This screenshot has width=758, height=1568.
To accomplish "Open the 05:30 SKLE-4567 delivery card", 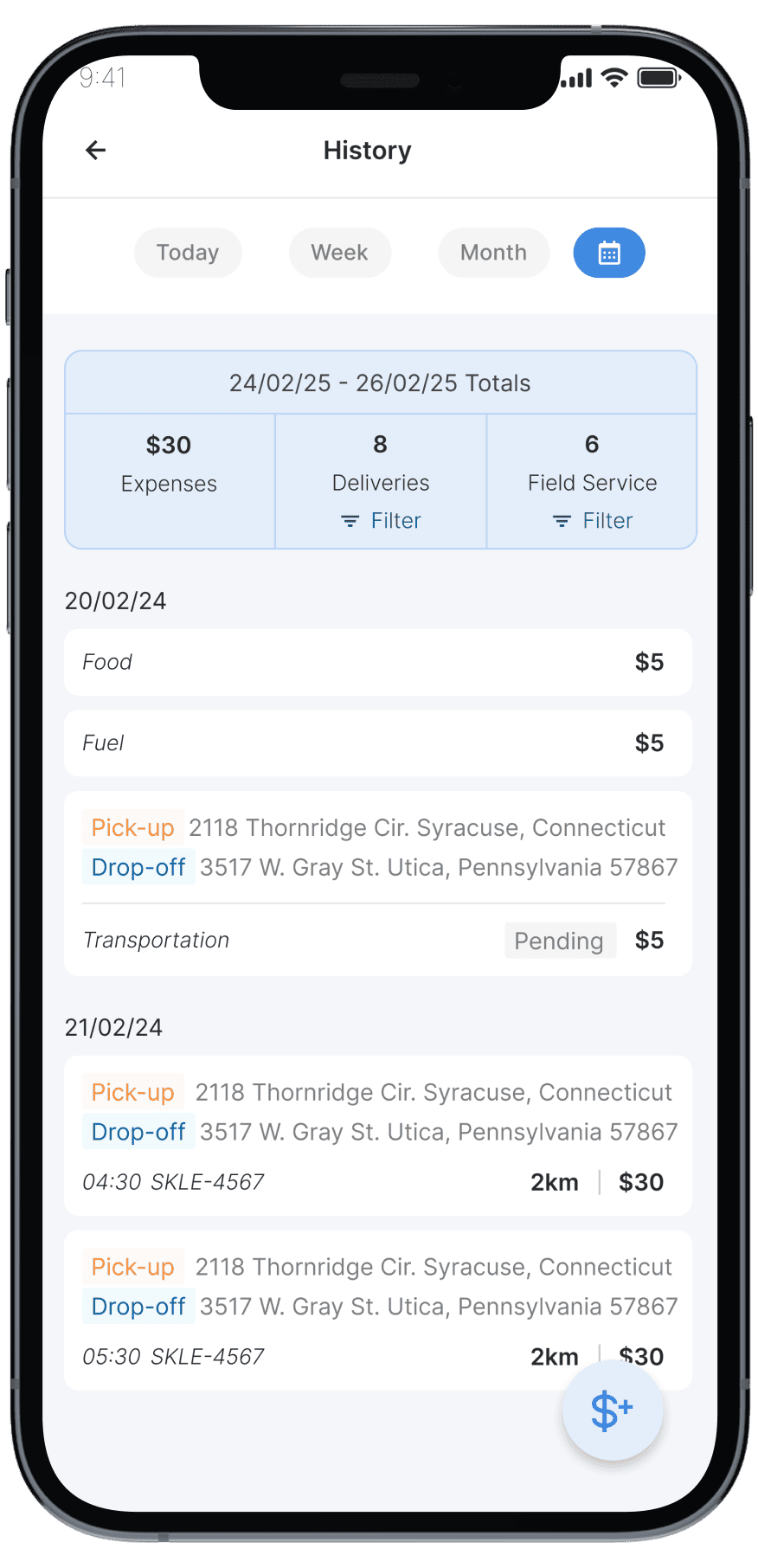I will click(x=378, y=1310).
